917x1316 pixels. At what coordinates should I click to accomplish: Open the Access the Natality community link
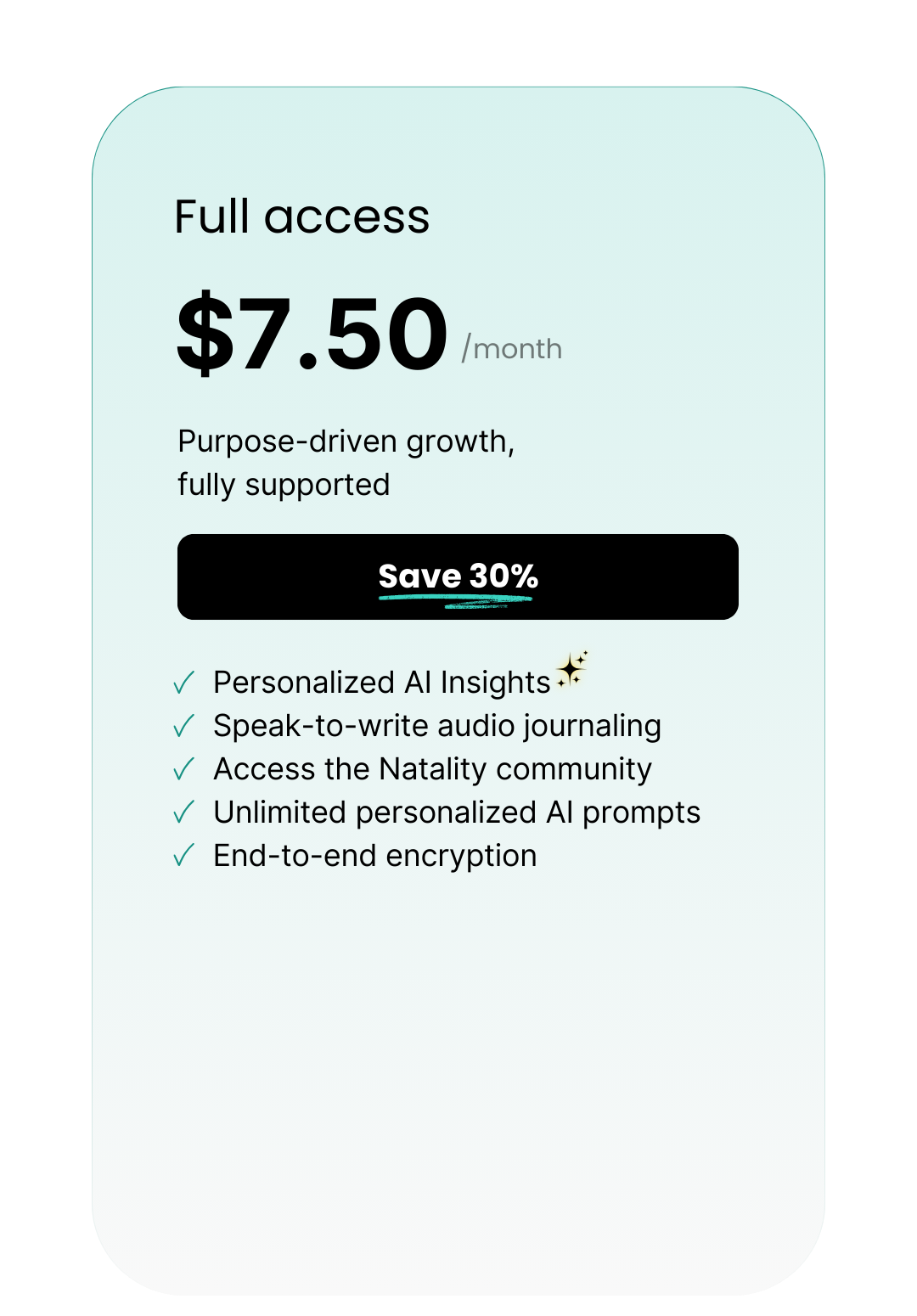point(431,769)
